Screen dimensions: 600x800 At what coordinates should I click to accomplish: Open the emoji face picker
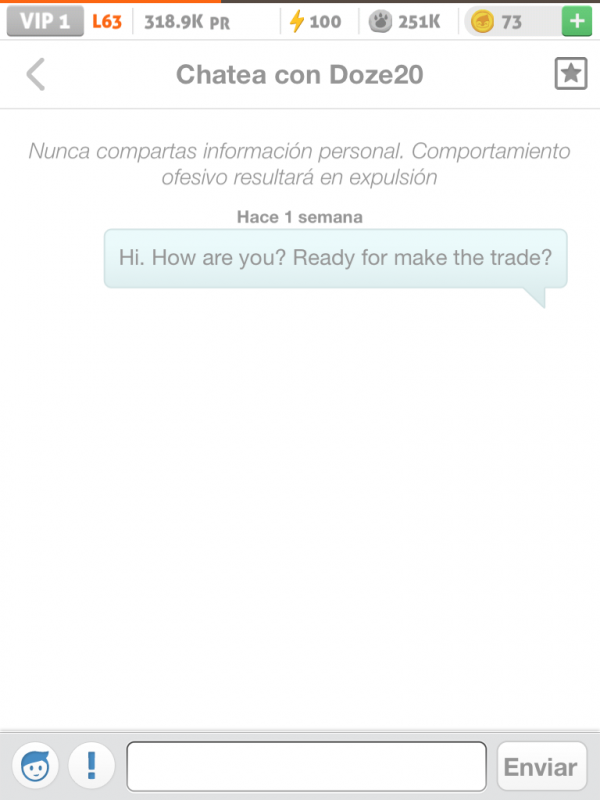click(35, 767)
